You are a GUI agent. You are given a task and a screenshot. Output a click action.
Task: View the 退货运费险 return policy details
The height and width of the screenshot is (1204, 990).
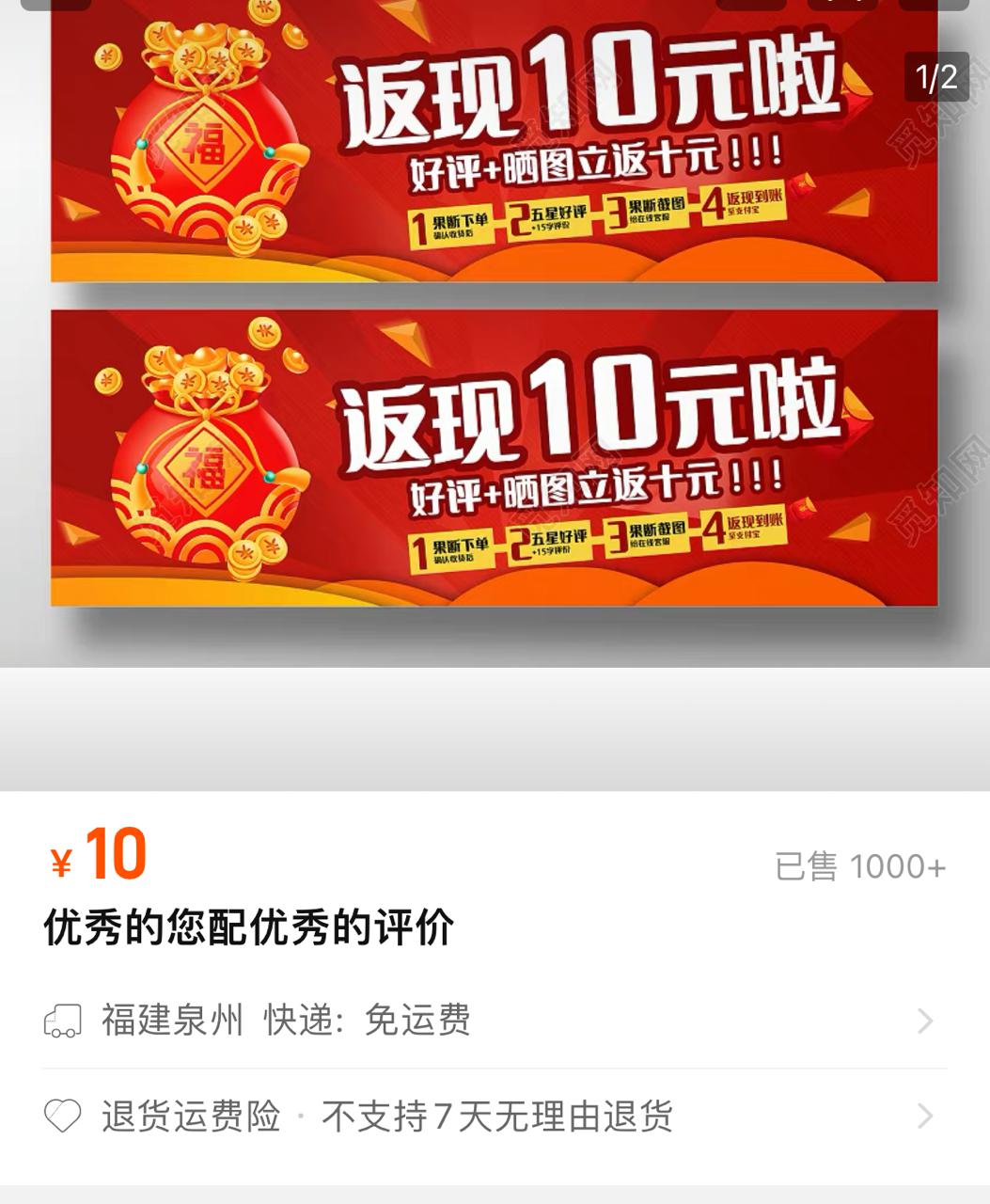pos(495,1117)
